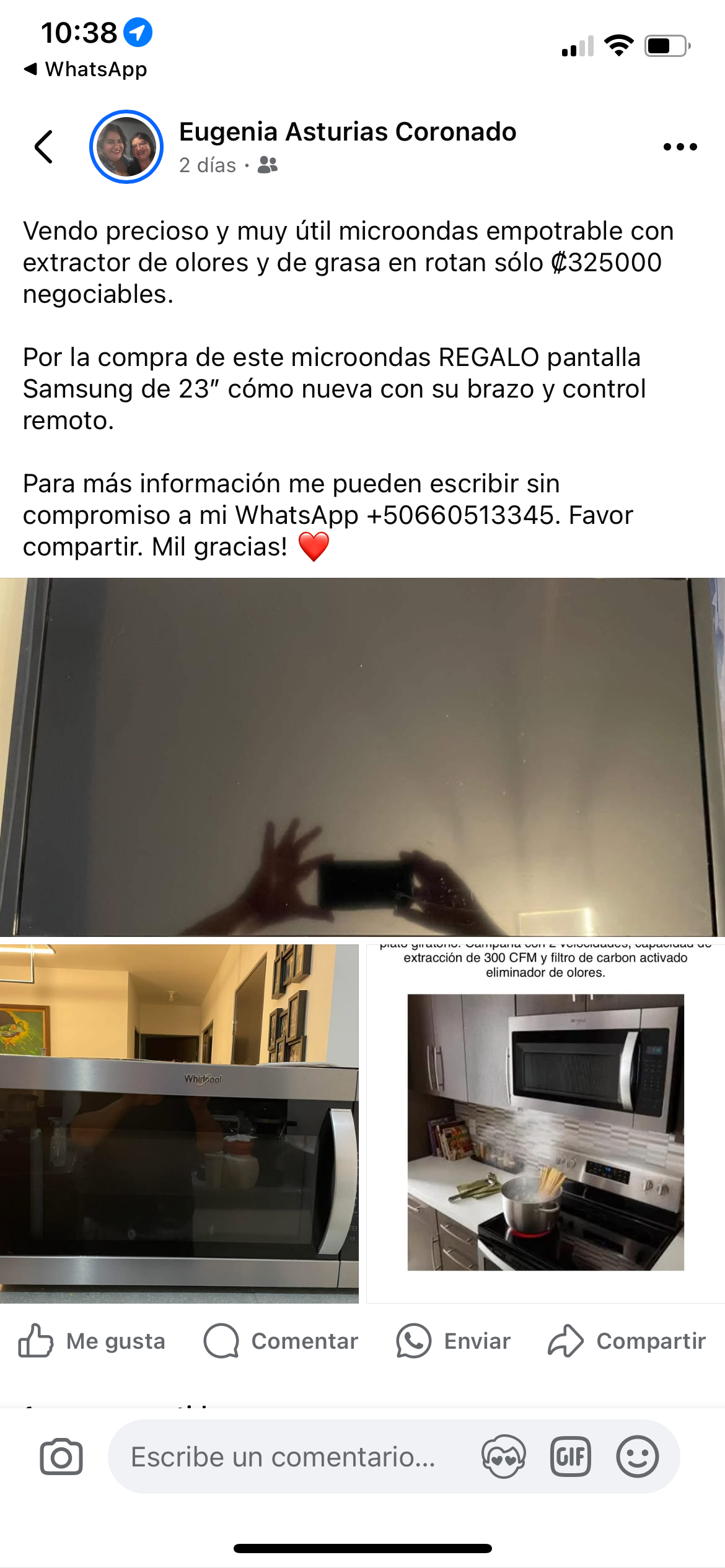This screenshot has height=1568, width=725.
Task: Open the avatar stickers picker
Action: pyautogui.click(x=503, y=1457)
